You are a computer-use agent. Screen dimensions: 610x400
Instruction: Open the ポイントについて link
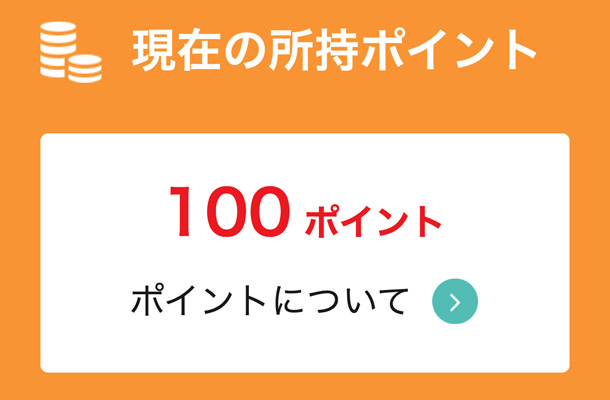coord(303,302)
